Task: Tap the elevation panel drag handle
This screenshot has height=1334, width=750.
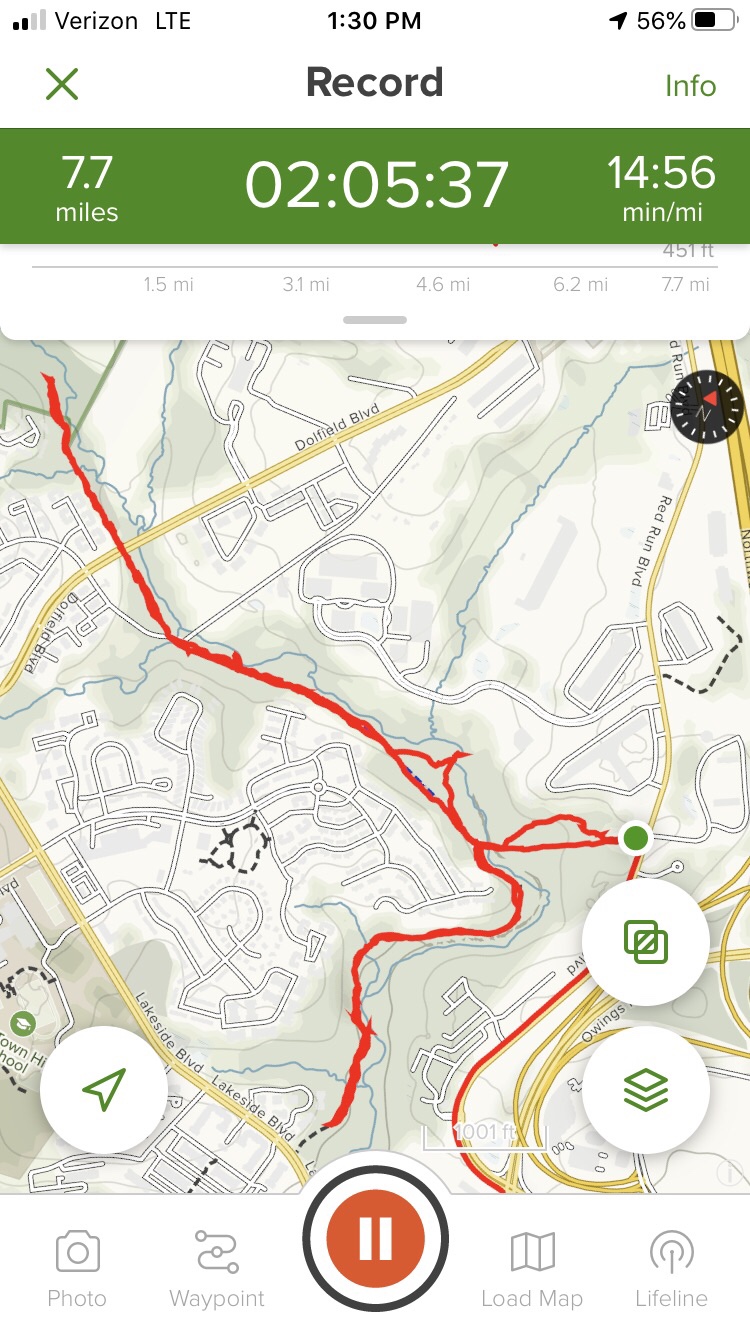Action: (x=375, y=320)
